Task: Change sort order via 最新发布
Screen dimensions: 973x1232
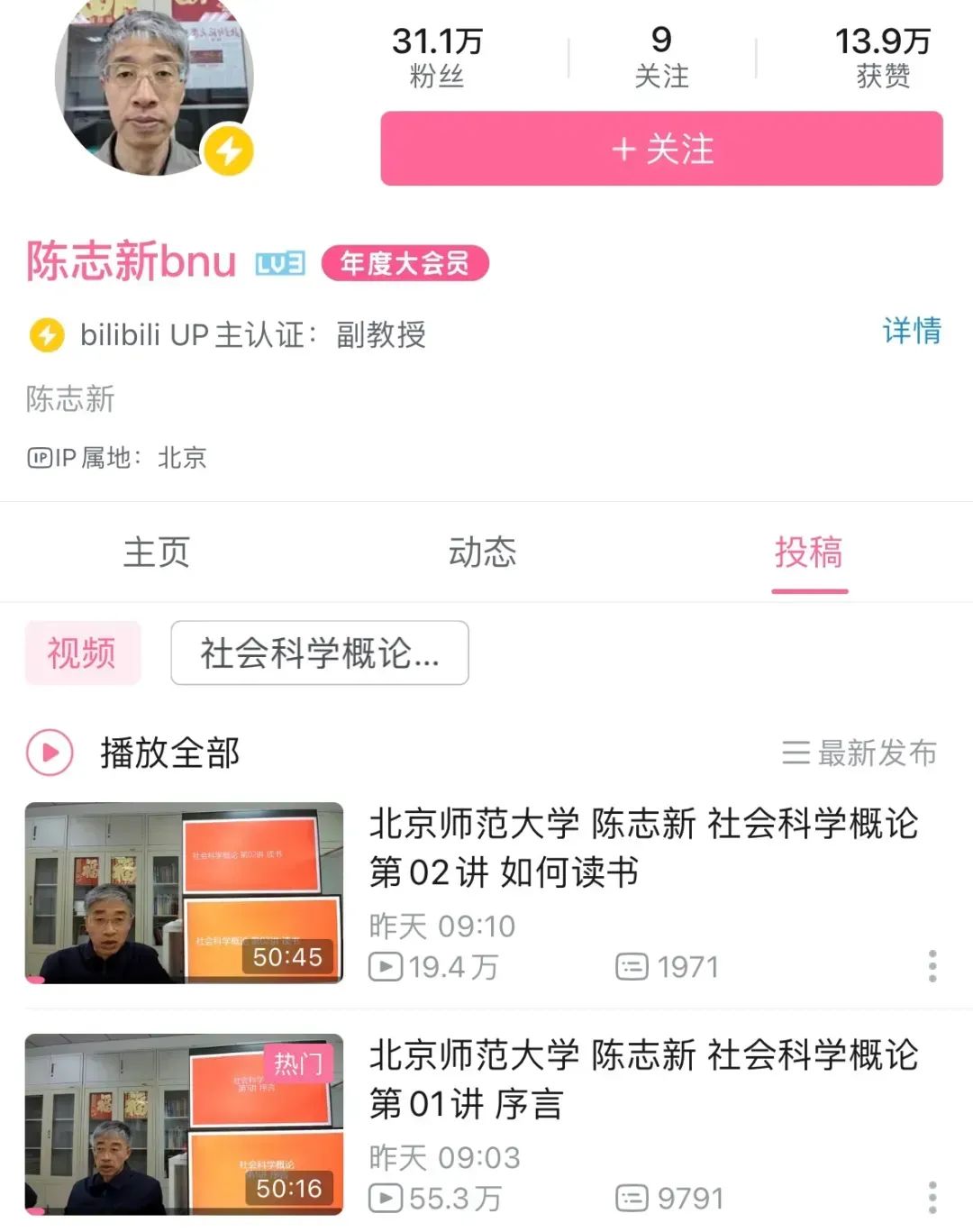Action: (x=859, y=753)
